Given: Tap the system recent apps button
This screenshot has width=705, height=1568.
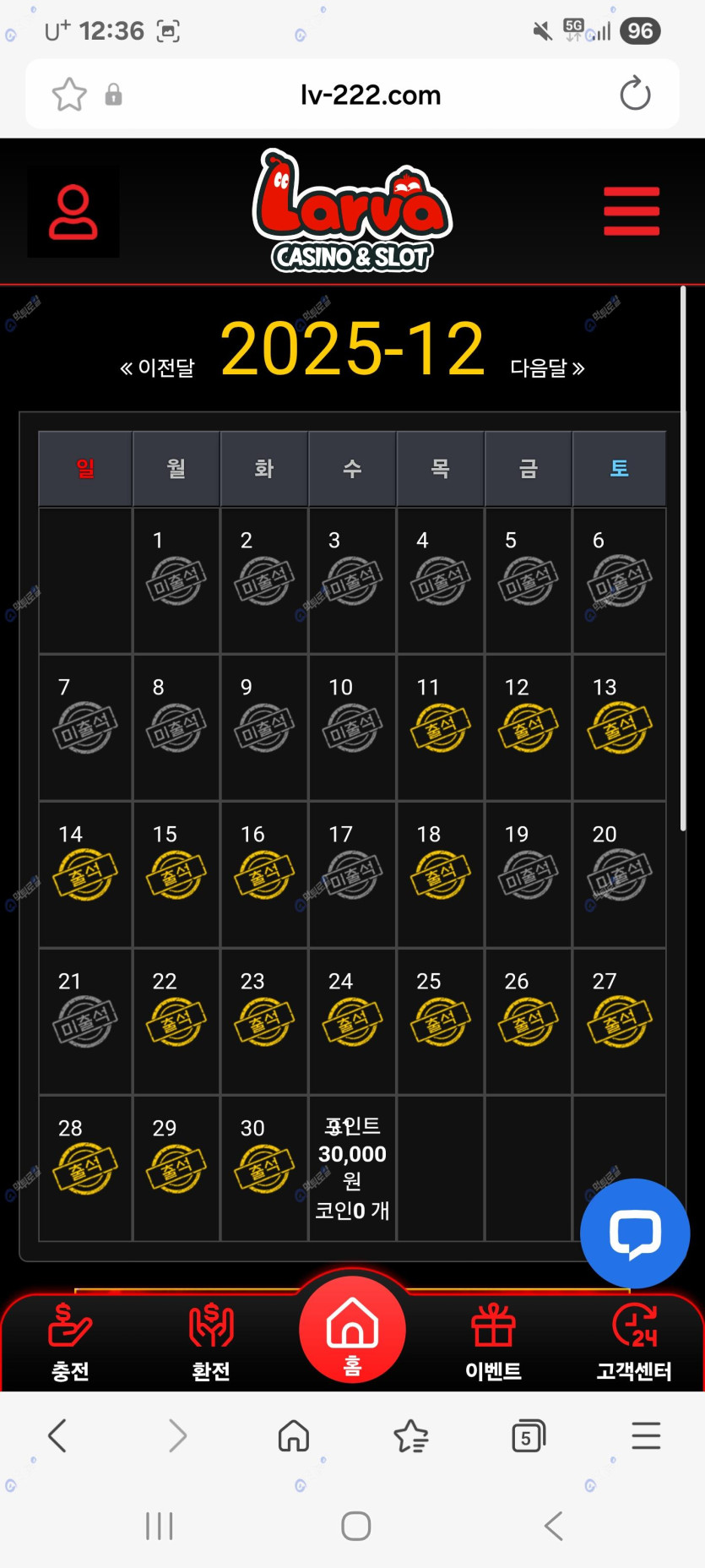Looking at the screenshot, I should (x=159, y=1526).
